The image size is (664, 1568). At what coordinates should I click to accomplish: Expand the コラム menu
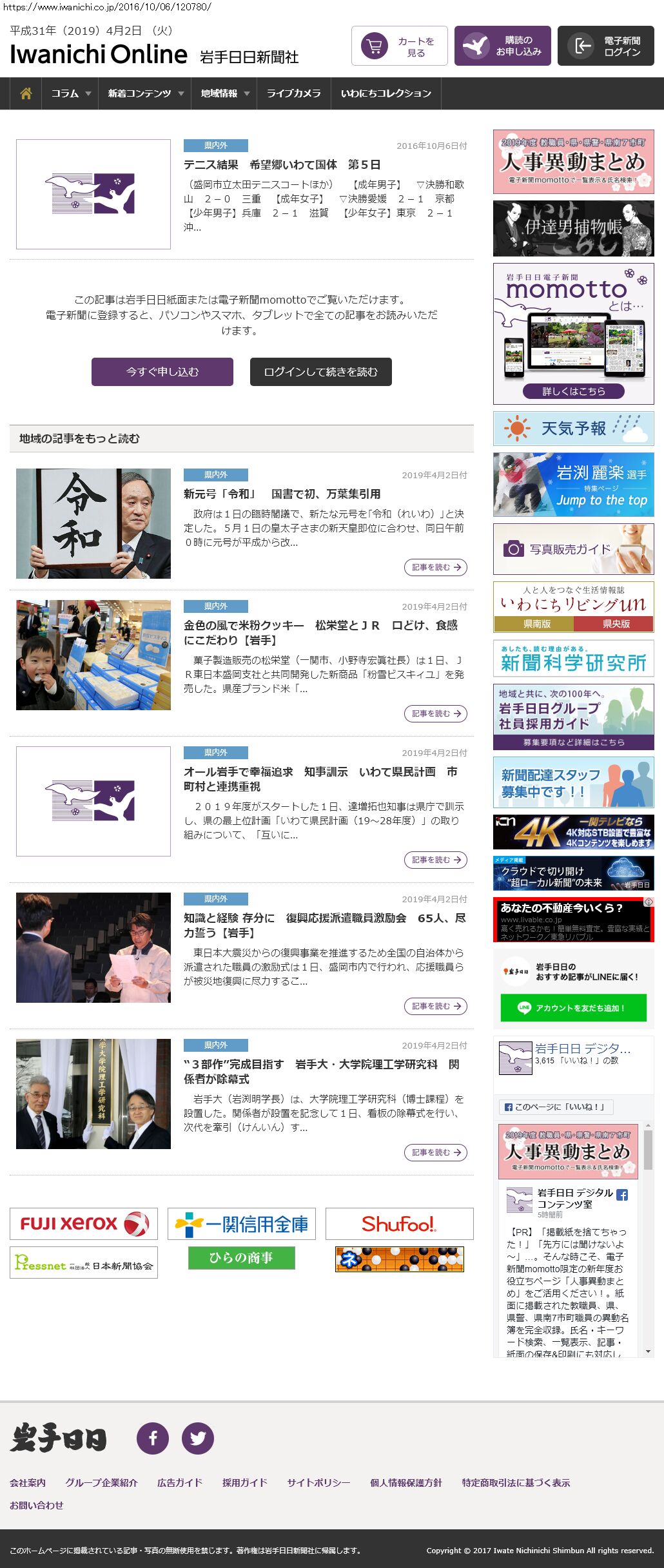point(70,93)
